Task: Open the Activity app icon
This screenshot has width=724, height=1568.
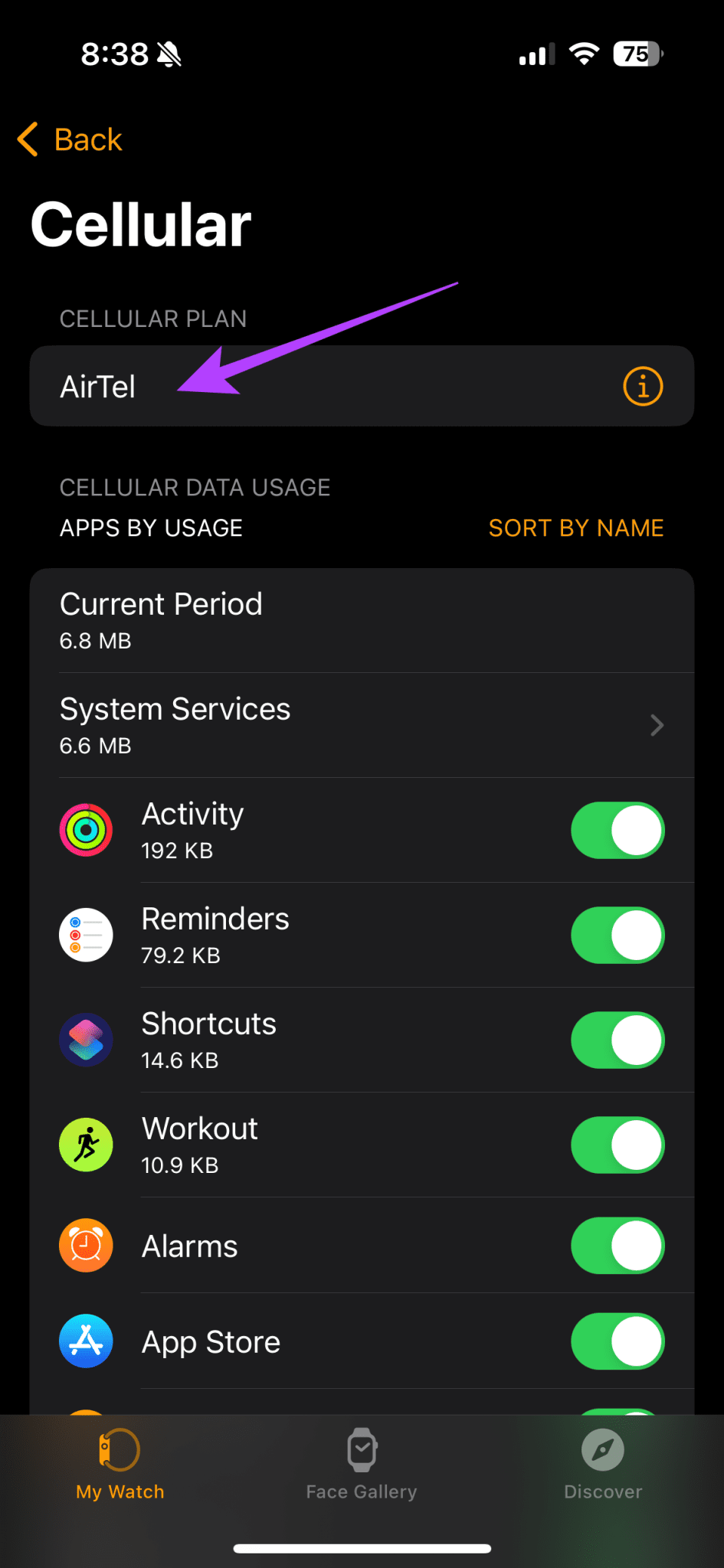Action: [x=86, y=830]
